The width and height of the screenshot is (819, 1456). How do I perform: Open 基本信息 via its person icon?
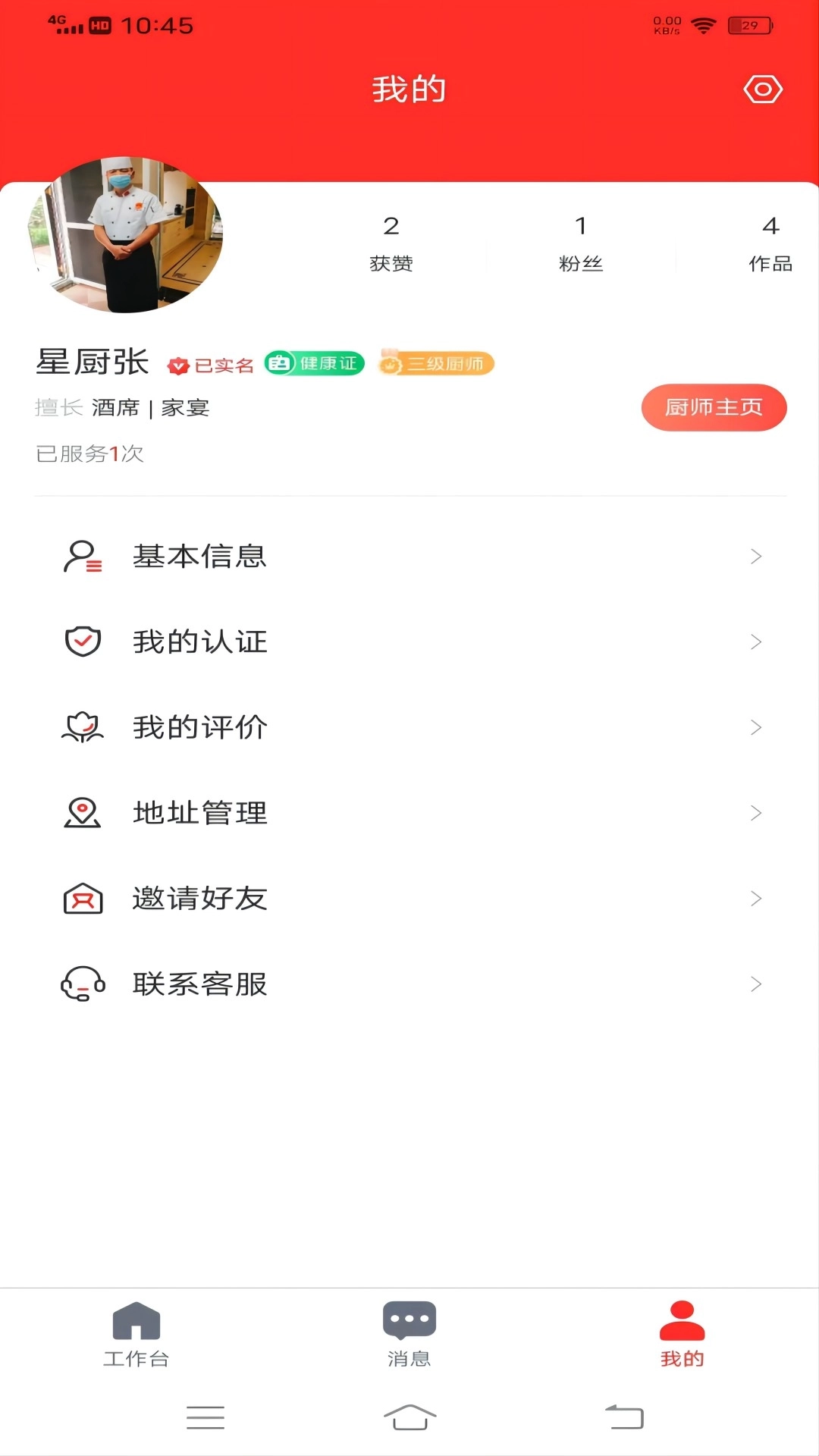82,556
